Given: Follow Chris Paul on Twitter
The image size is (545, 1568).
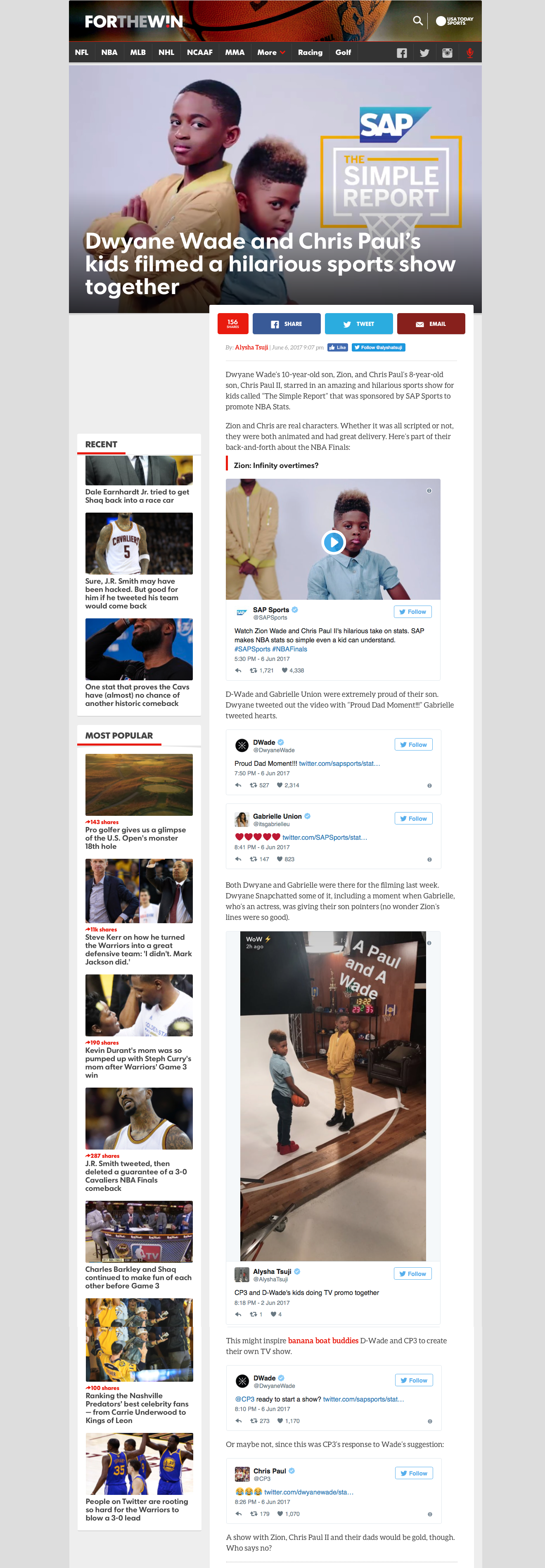Looking at the screenshot, I should coord(414,1473).
